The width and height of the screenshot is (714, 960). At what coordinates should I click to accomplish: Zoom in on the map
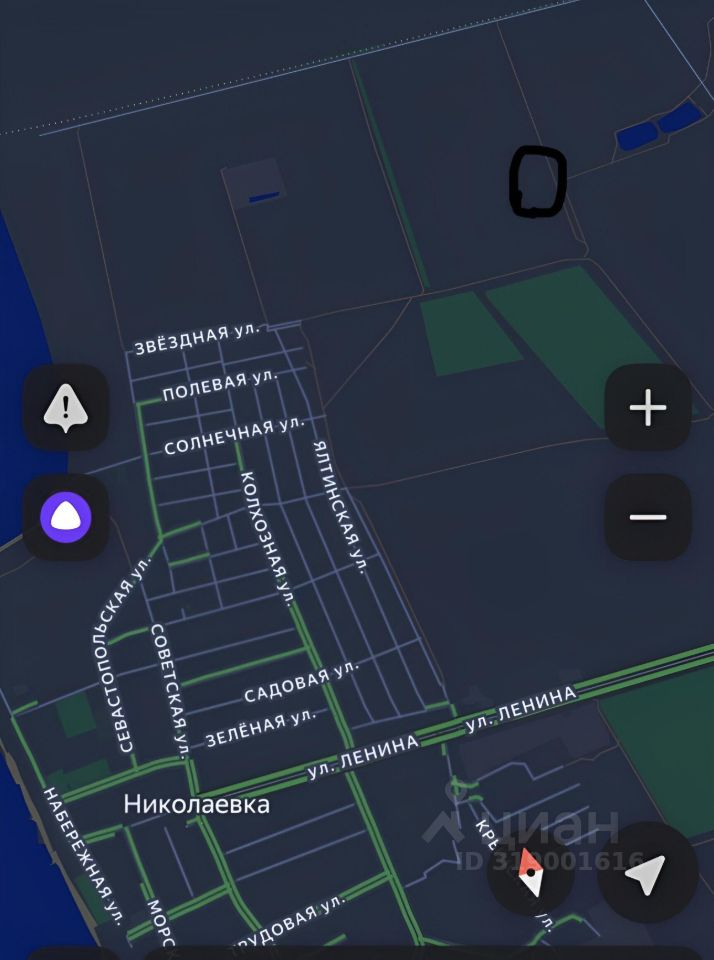648,408
